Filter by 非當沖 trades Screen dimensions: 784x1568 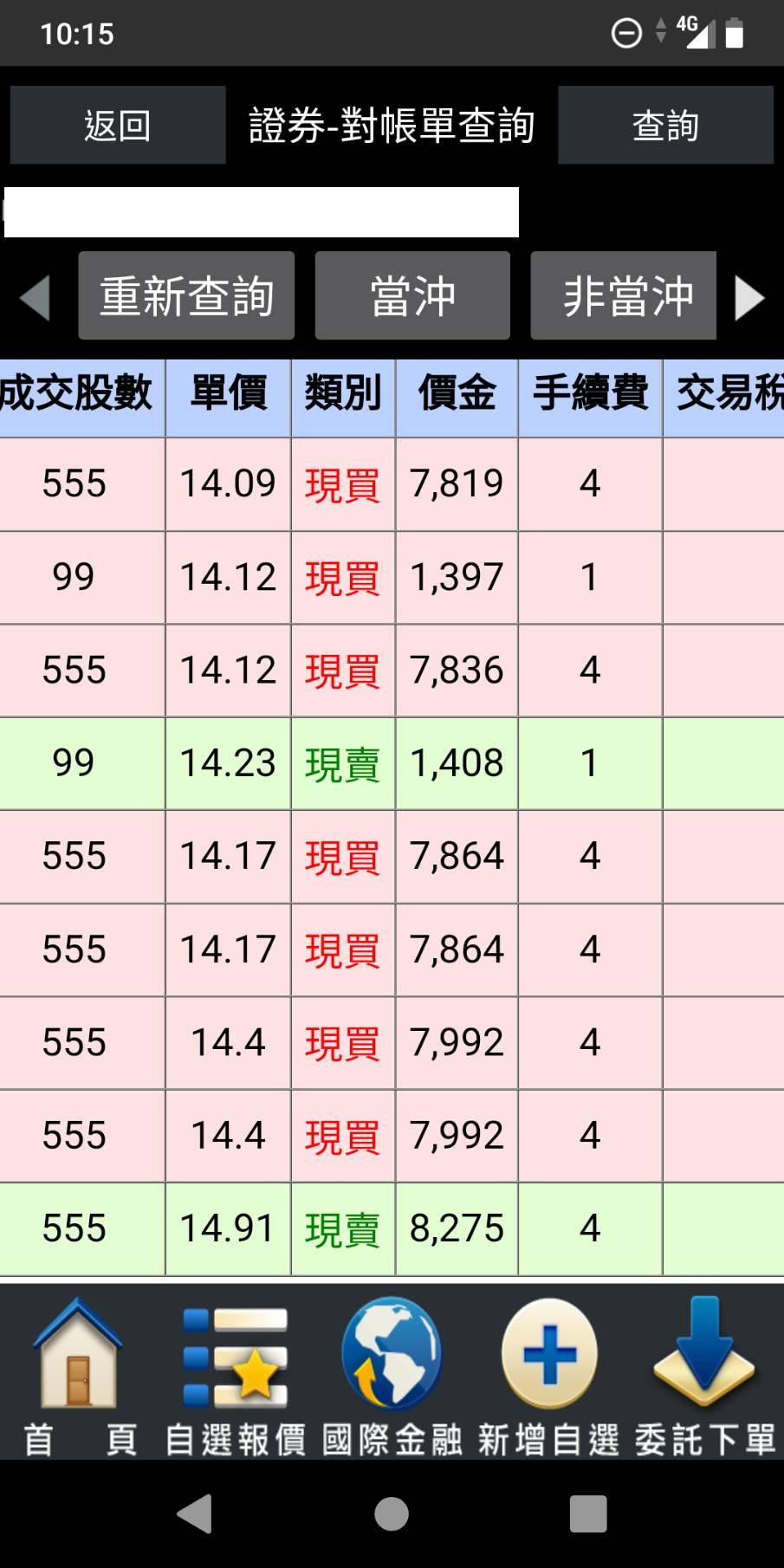click(x=624, y=295)
